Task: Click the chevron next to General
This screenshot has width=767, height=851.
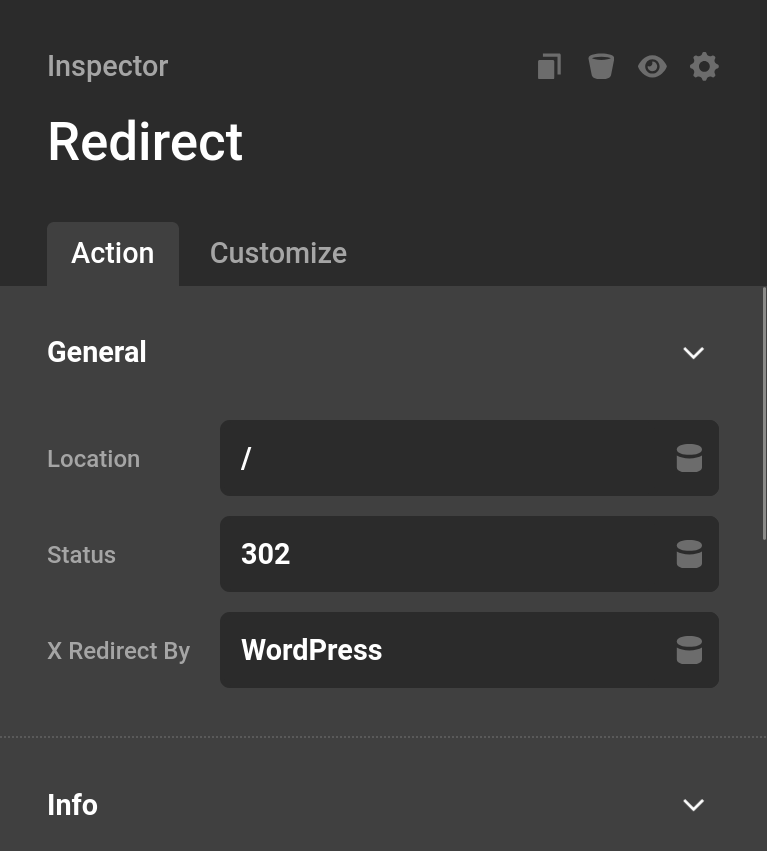Action: pos(693,352)
